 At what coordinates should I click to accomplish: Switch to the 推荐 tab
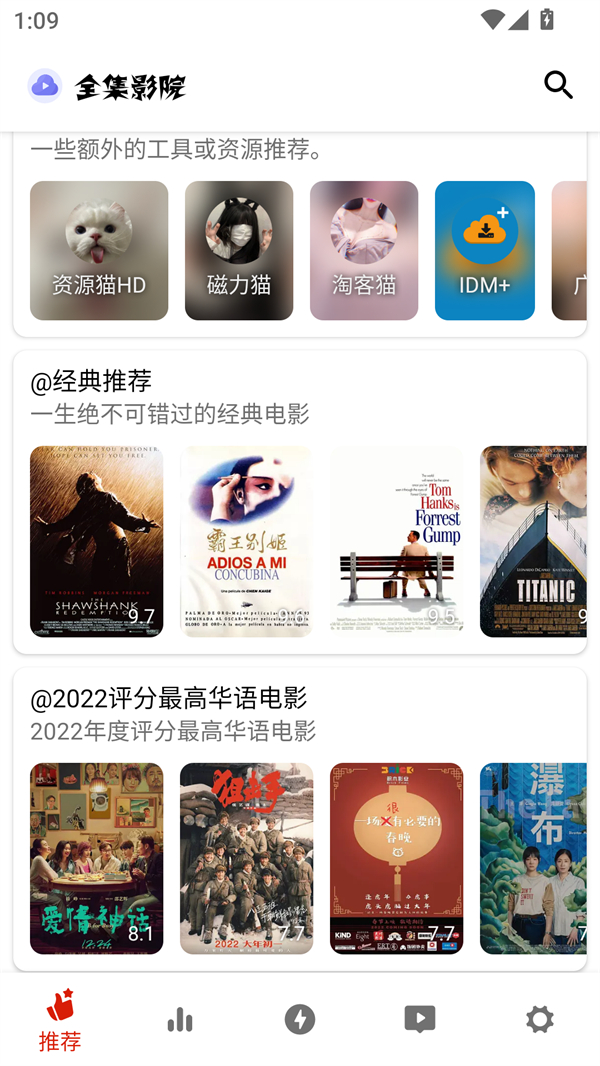coord(60,1020)
